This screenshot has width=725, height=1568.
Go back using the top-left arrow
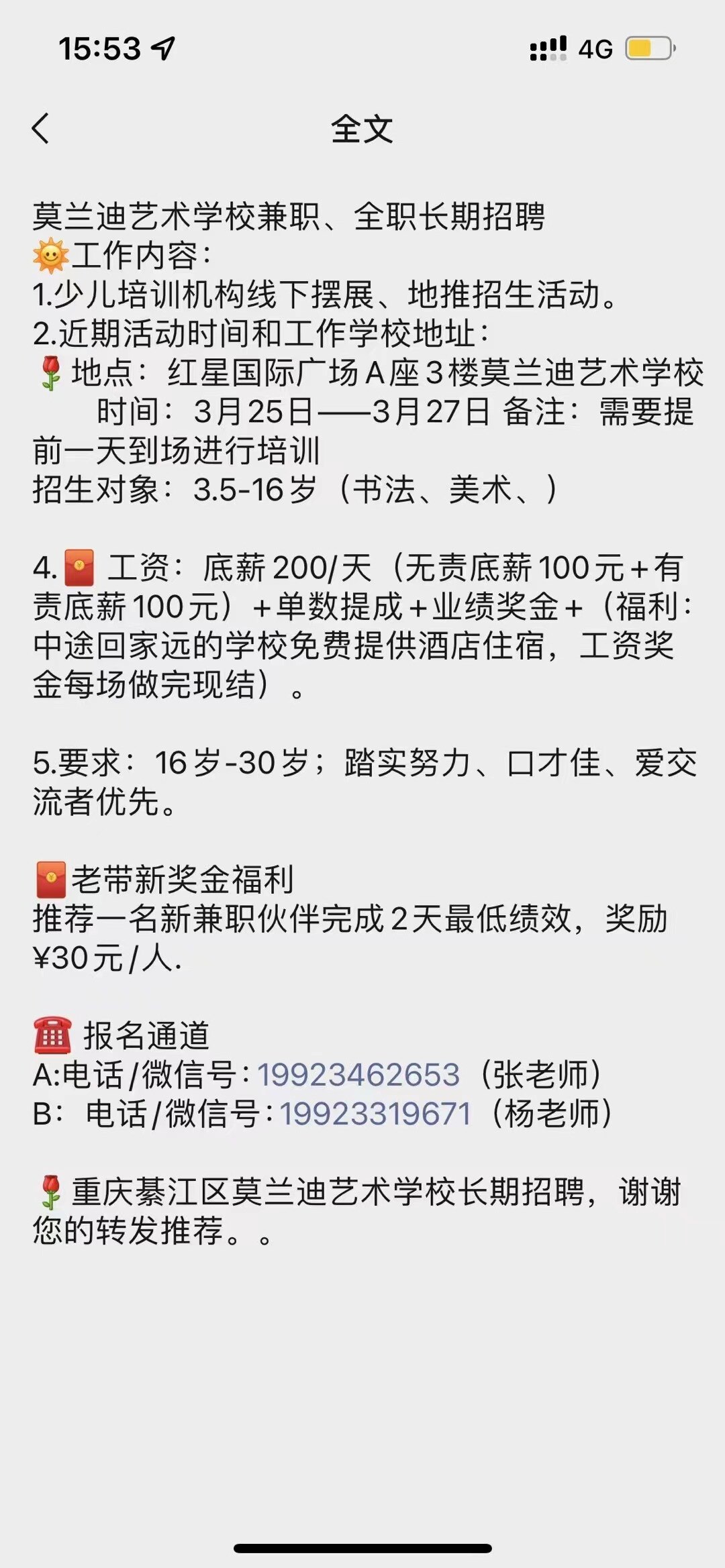[40, 127]
